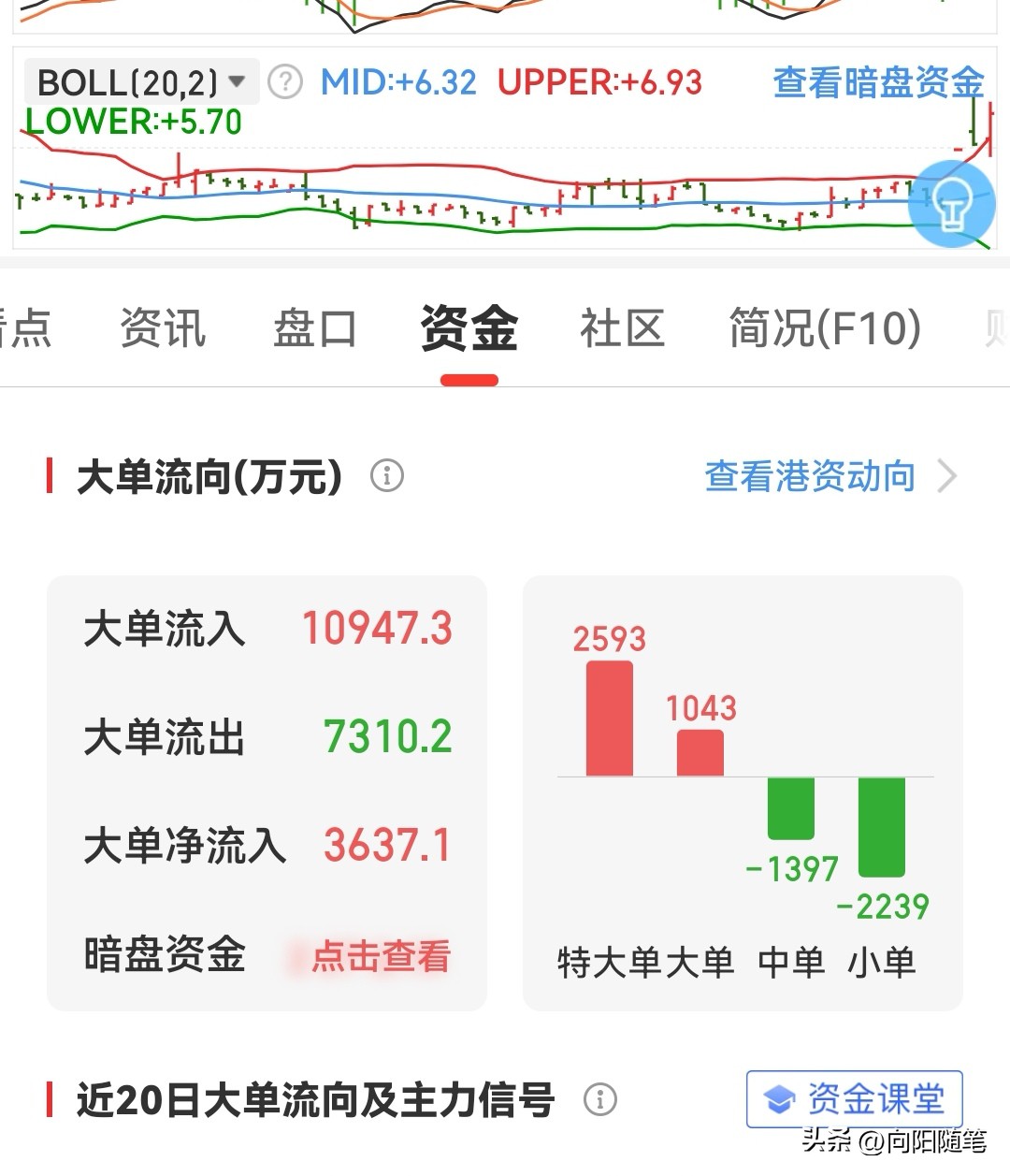Click the graduation cap icon in 资金课堂 button
The image size is (1010, 1176).
(x=777, y=1100)
